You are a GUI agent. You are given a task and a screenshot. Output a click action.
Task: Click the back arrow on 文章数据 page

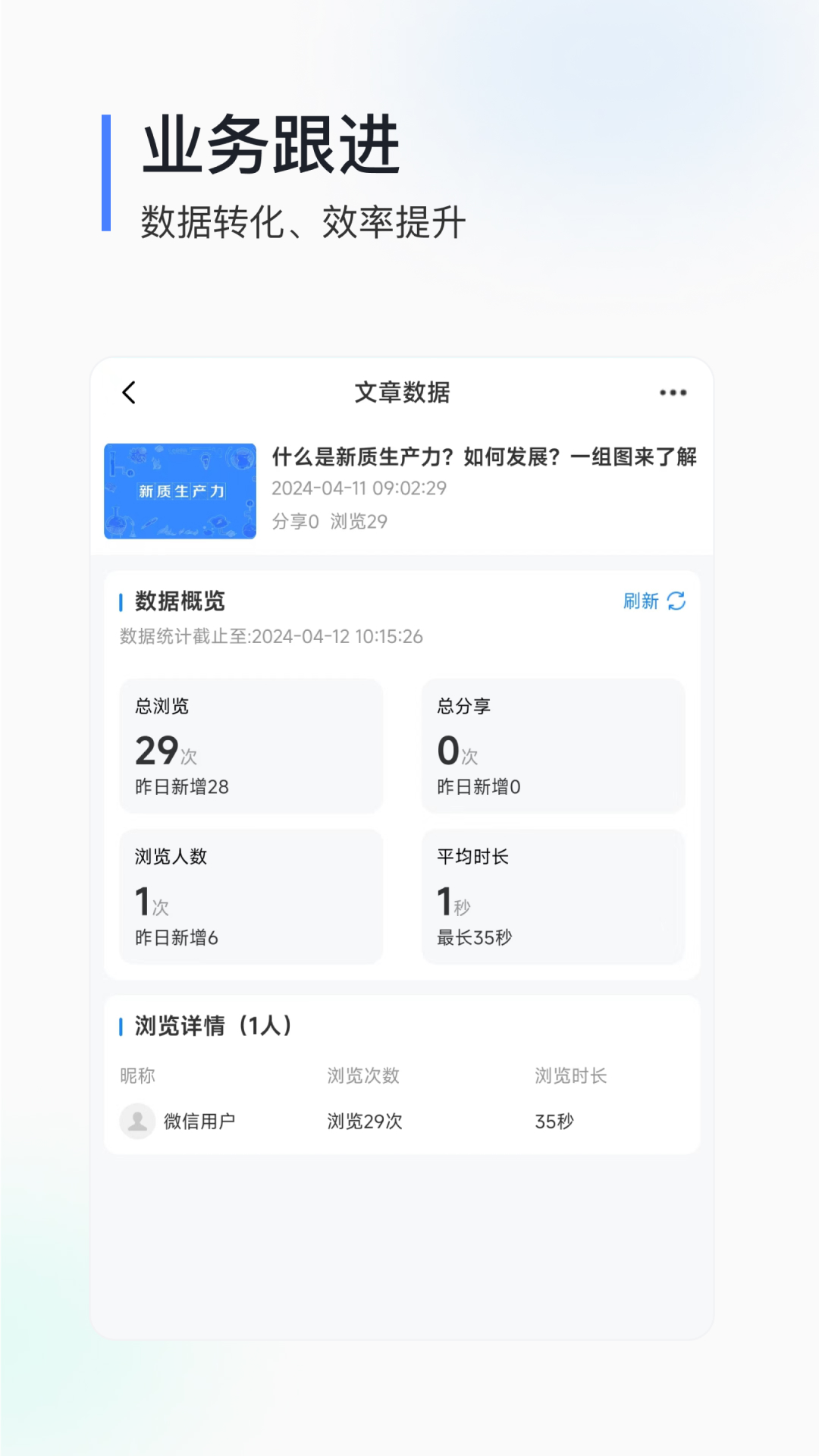(x=128, y=393)
